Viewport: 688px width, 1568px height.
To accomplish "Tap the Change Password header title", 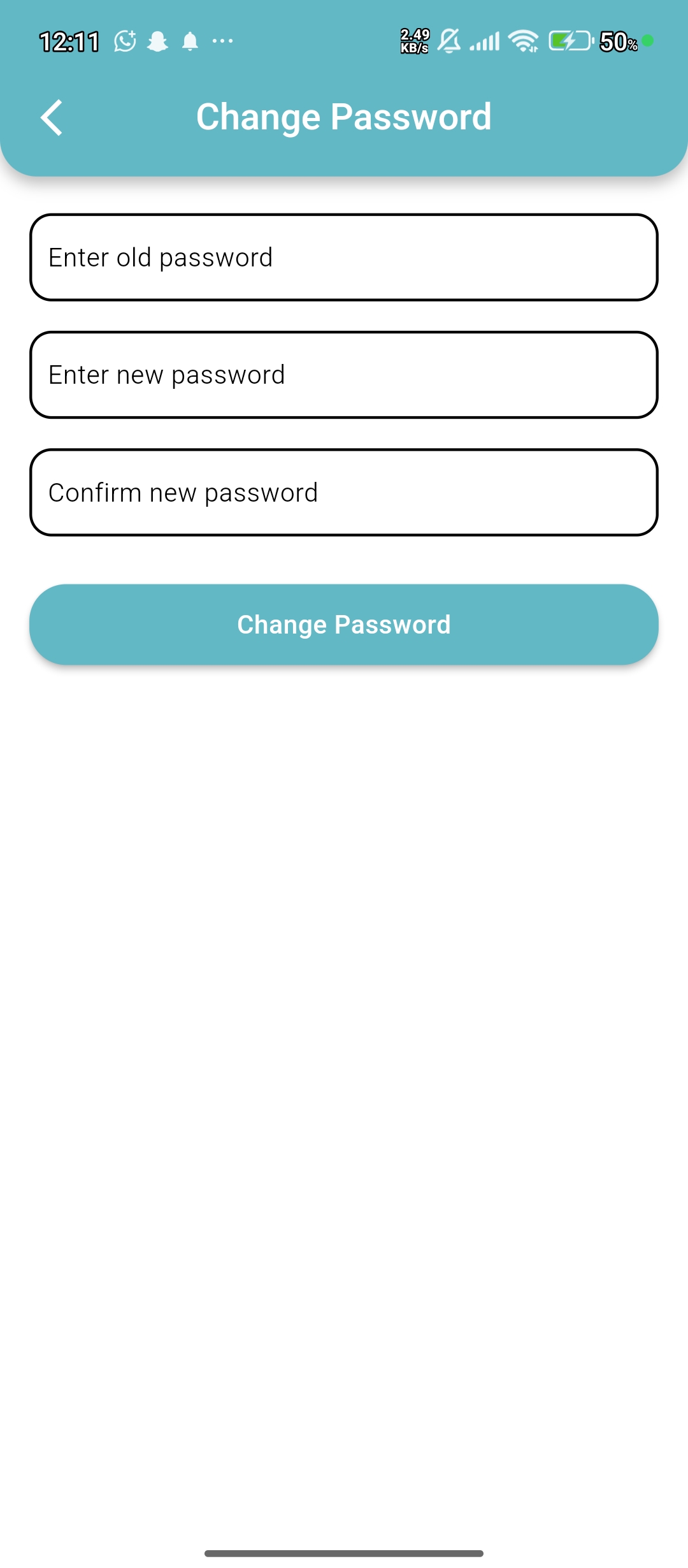I will pyautogui.click(x=343, y=117).
